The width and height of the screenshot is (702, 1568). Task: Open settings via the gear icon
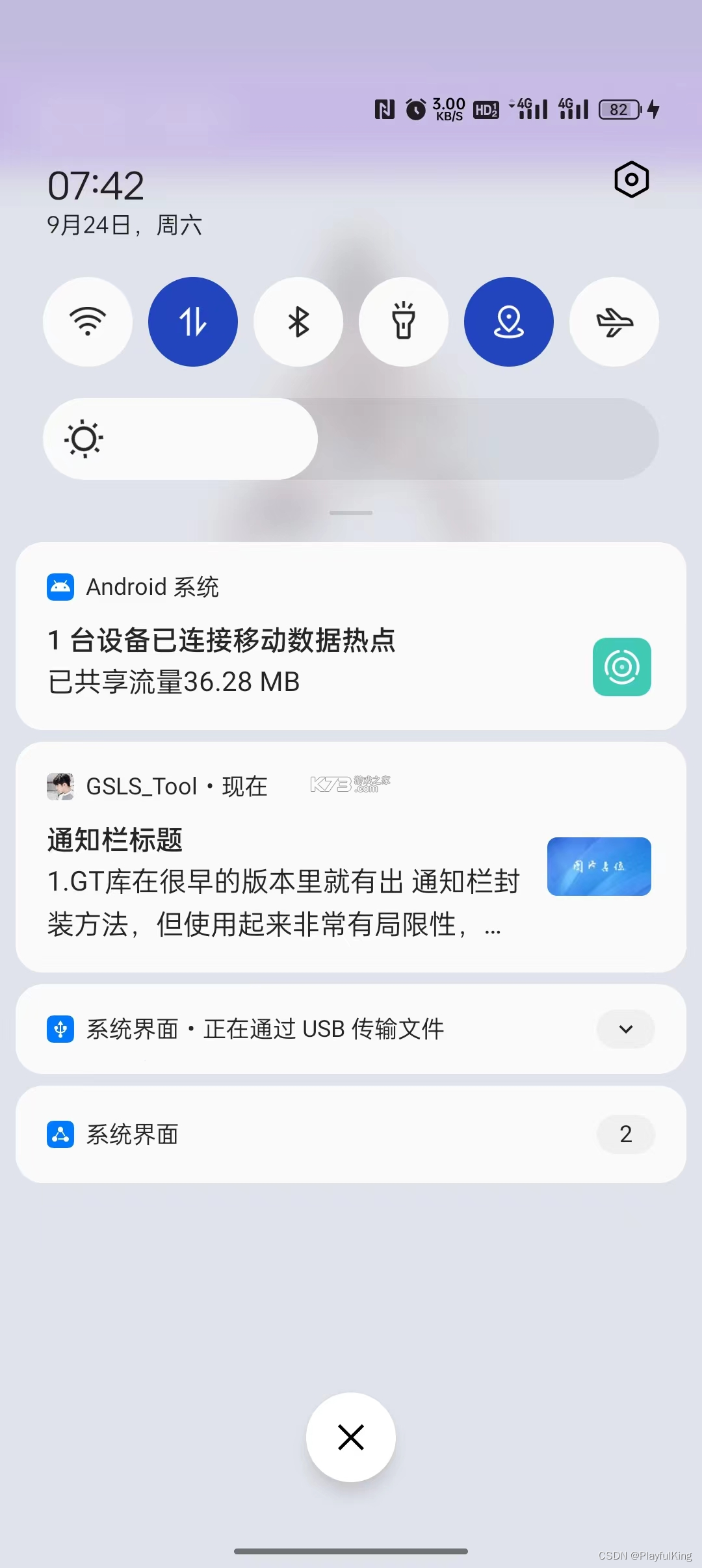(631, 180)
